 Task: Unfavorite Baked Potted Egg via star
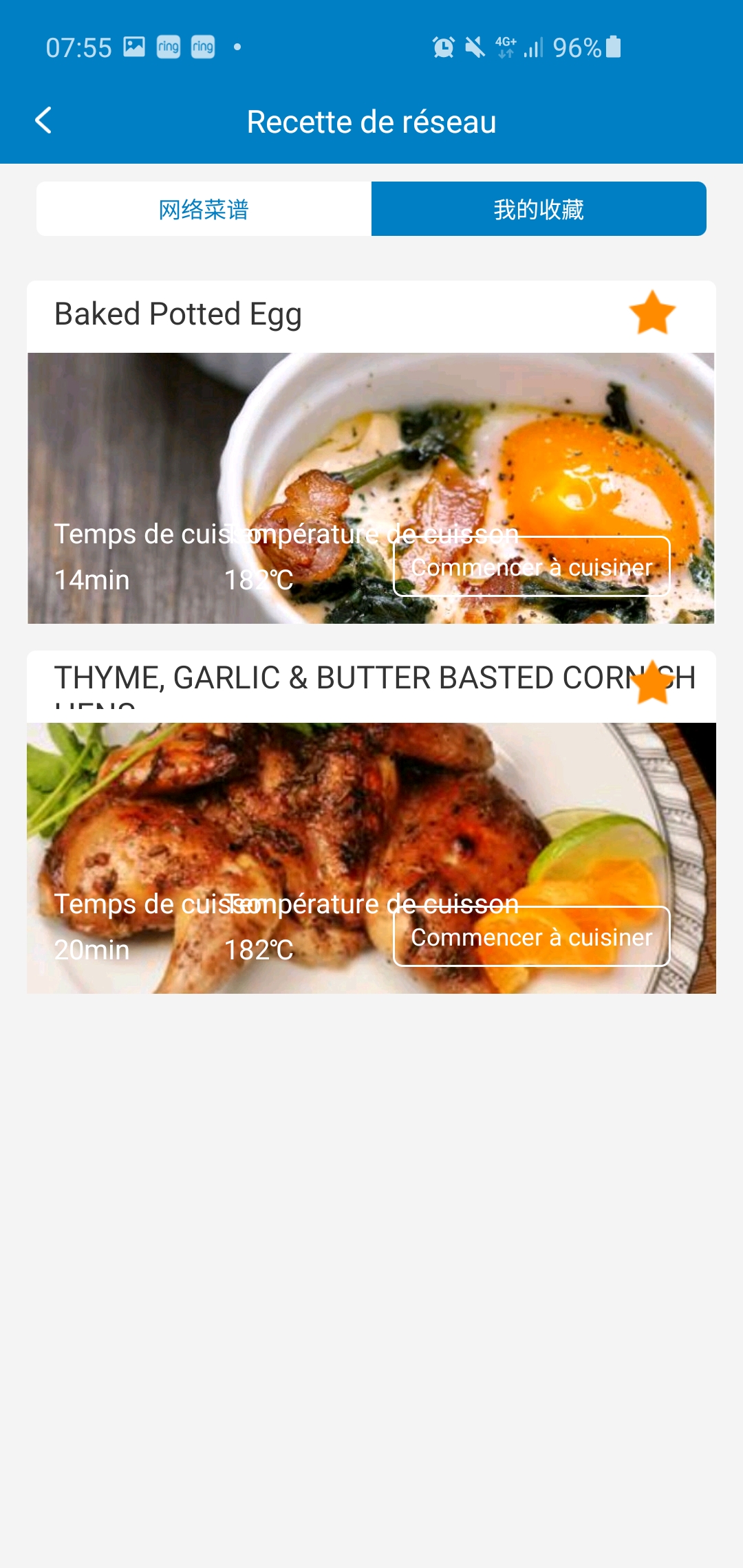click(x=652, y=313)
